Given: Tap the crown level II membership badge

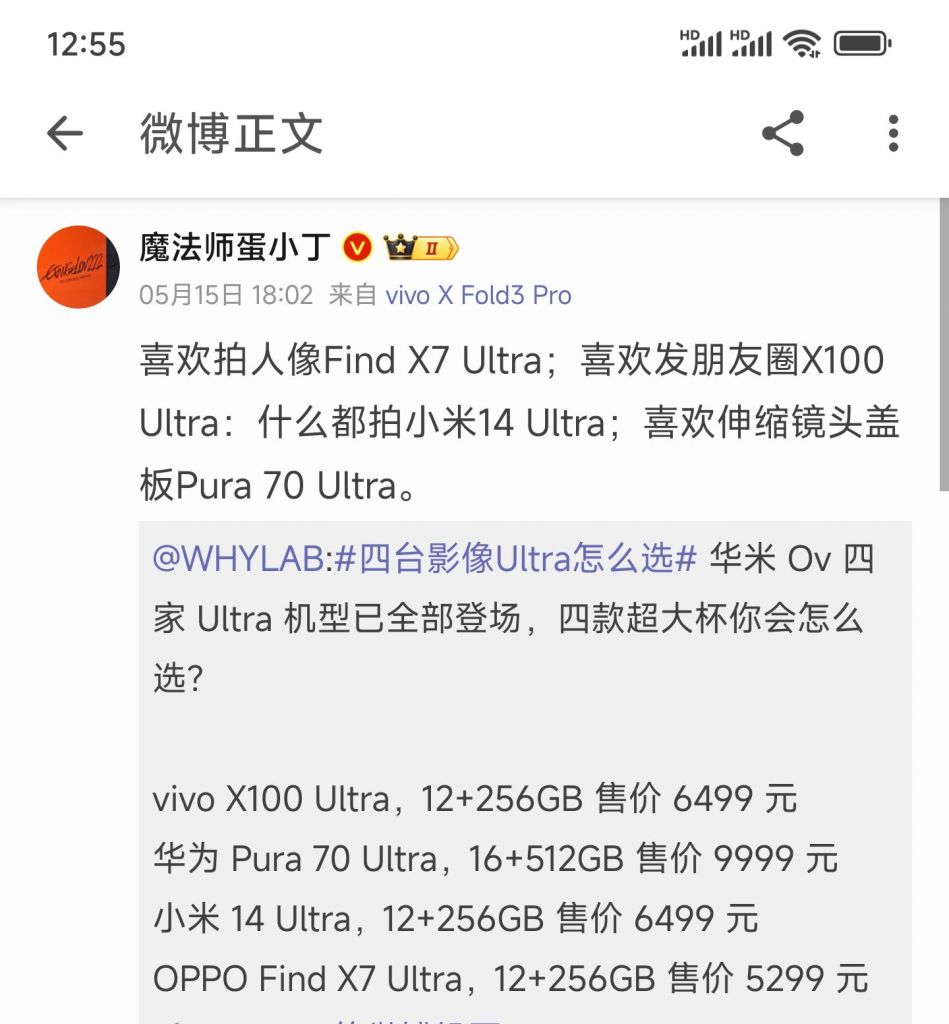Looking at the screenshot, I should click(x=420, y=245).
